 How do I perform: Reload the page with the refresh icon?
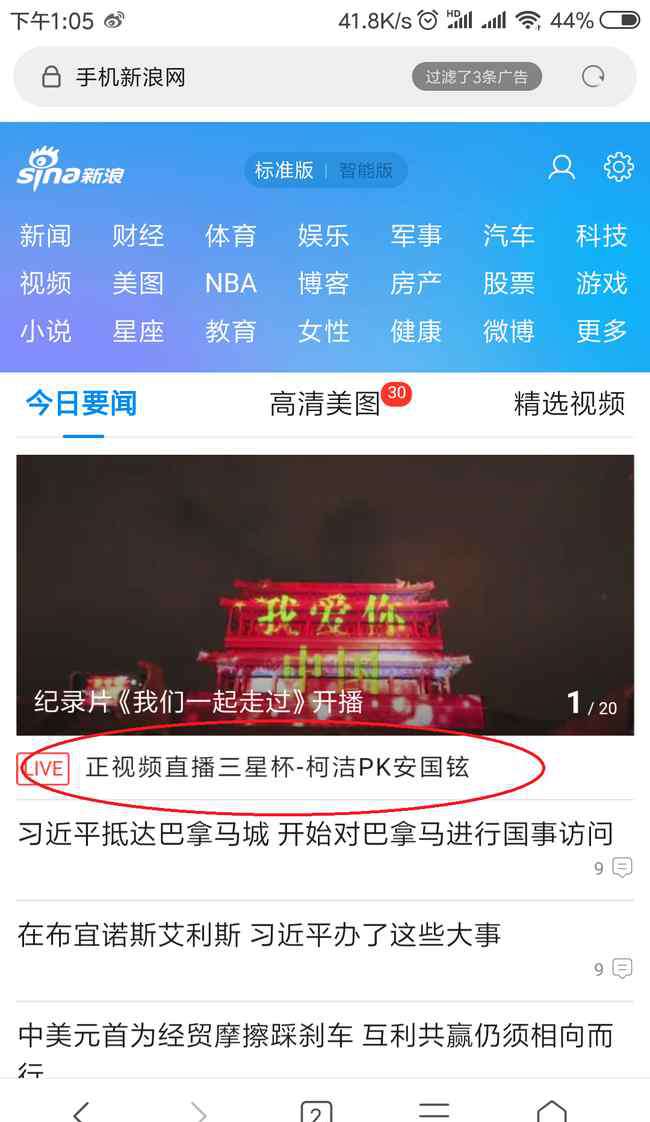[593, 77]
